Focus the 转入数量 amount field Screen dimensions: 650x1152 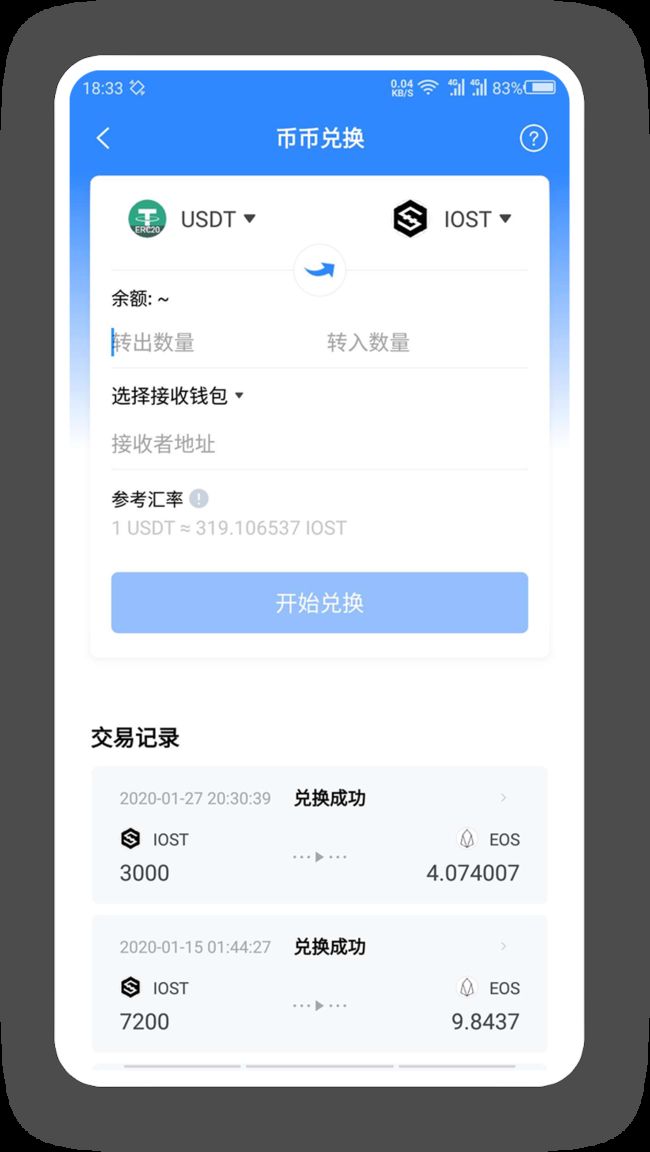point(426,342)
